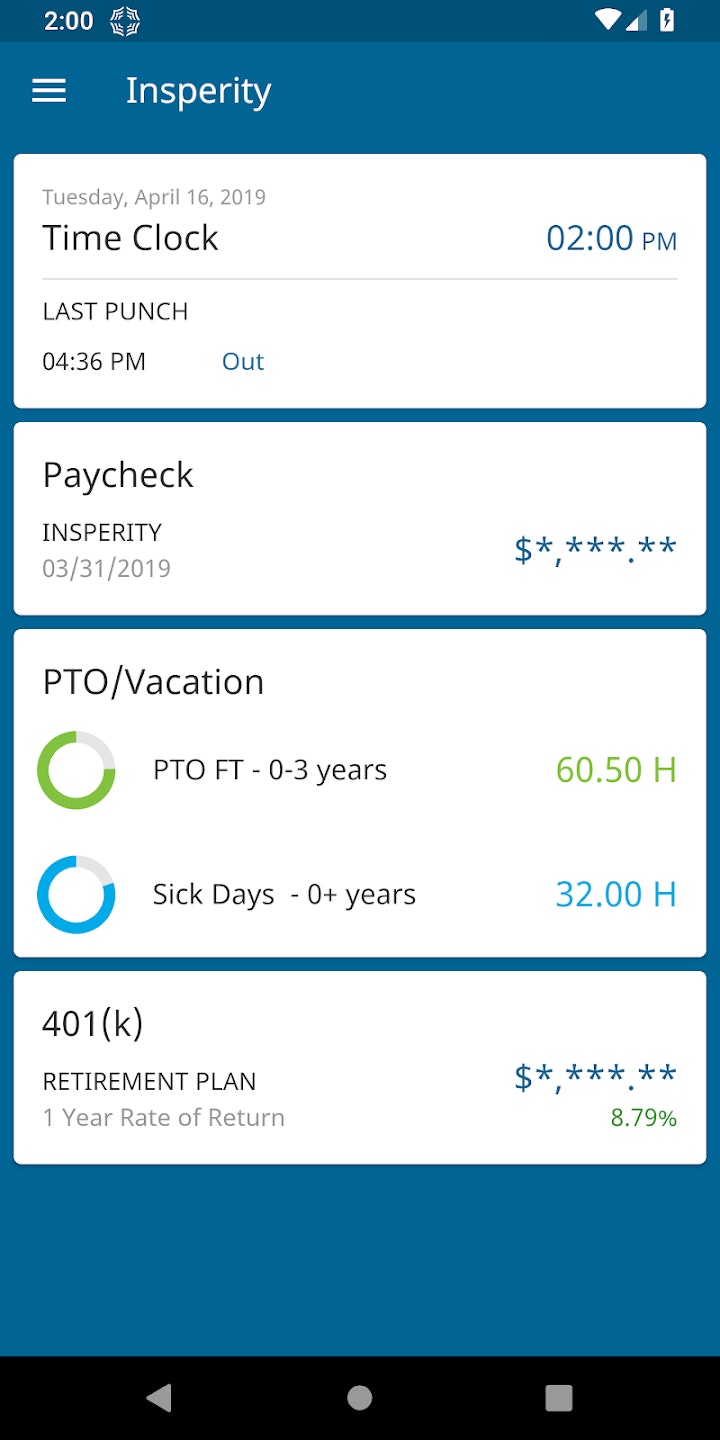
Task: Go to the system home screen
Action: click(360, 1397)
